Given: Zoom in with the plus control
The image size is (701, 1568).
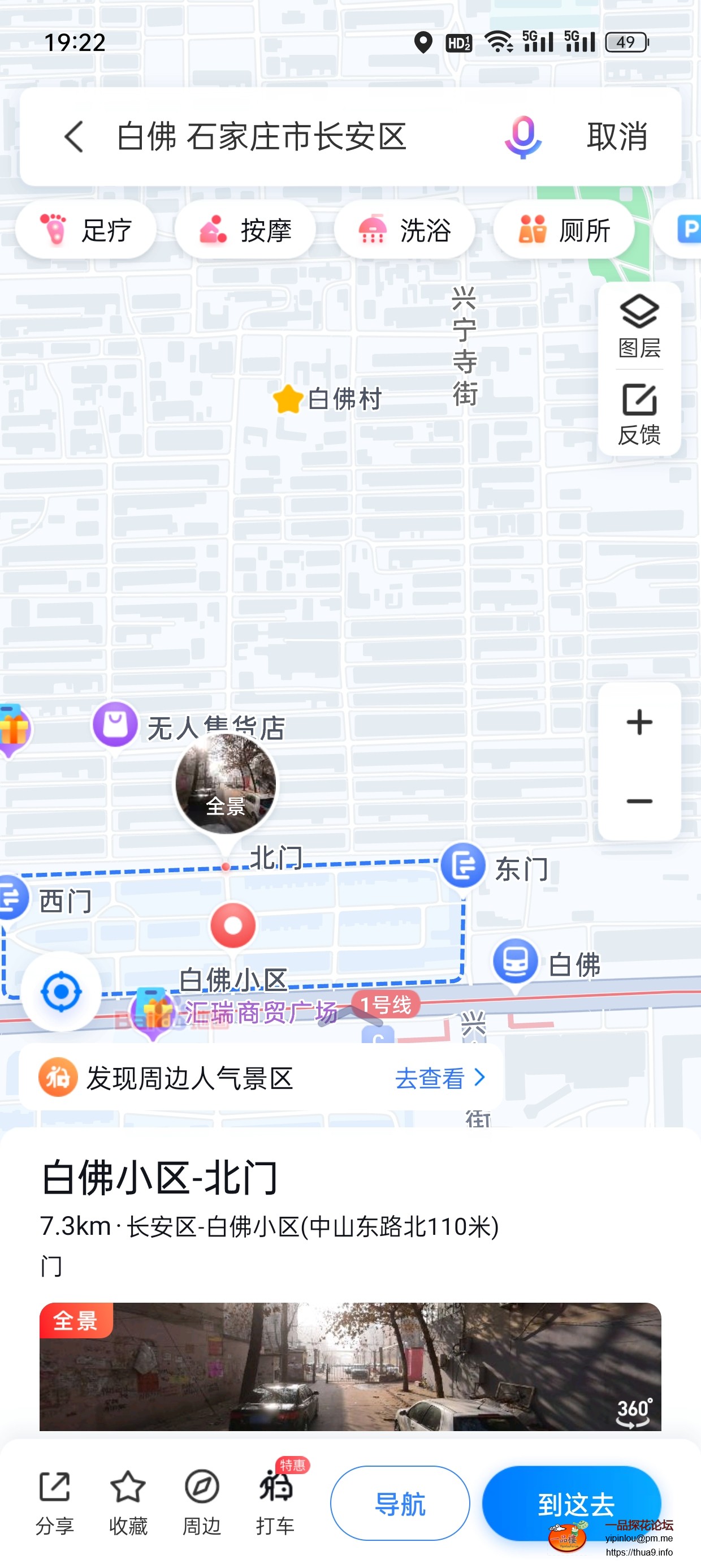Looking at the screenshot, I should click(638, 722).
